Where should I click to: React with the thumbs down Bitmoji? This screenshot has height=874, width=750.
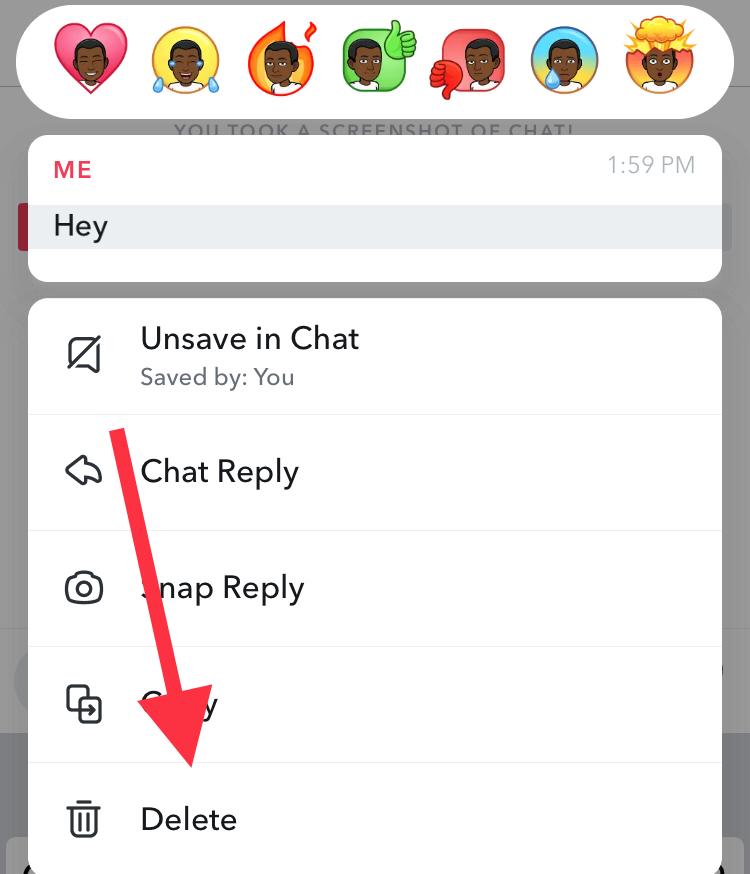[469, 61]
